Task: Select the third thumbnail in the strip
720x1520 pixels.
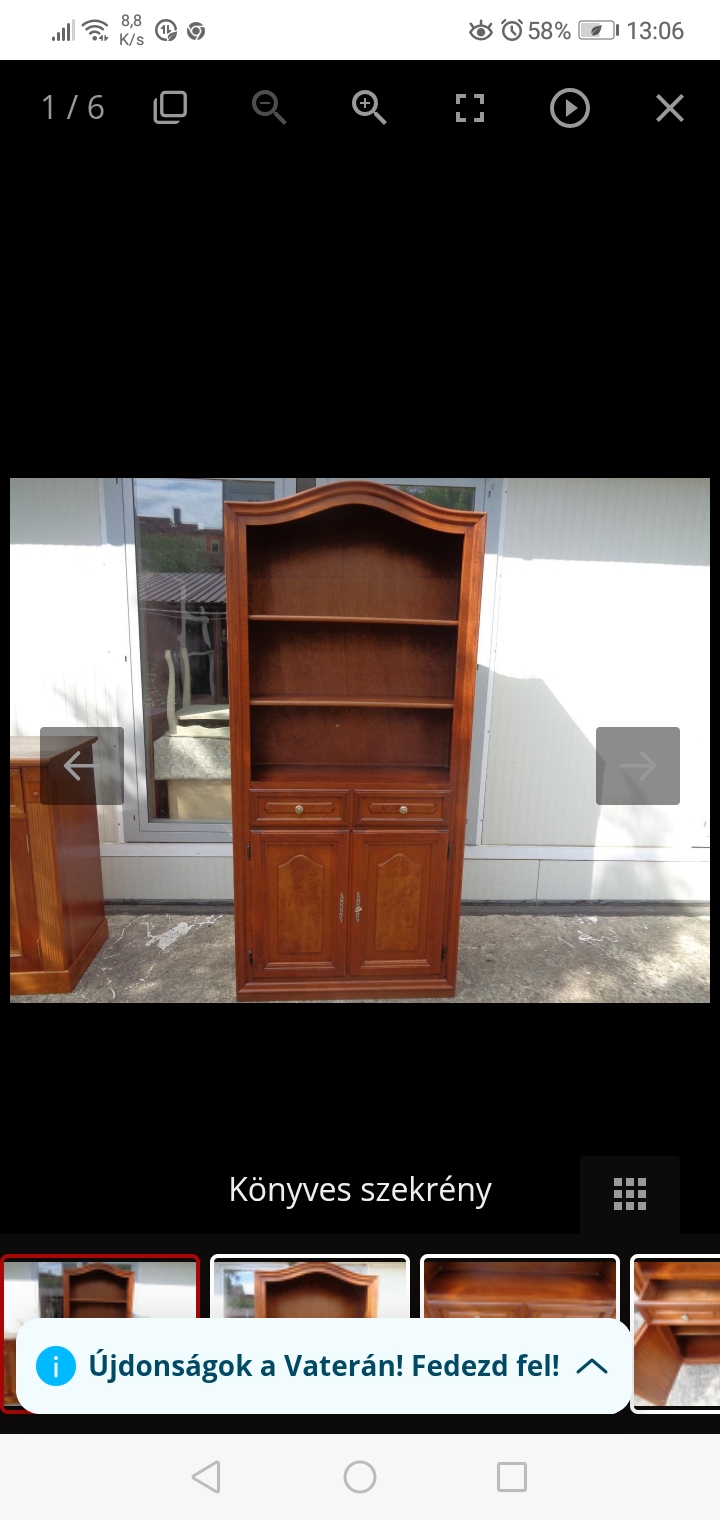Action: (520, 1288)
